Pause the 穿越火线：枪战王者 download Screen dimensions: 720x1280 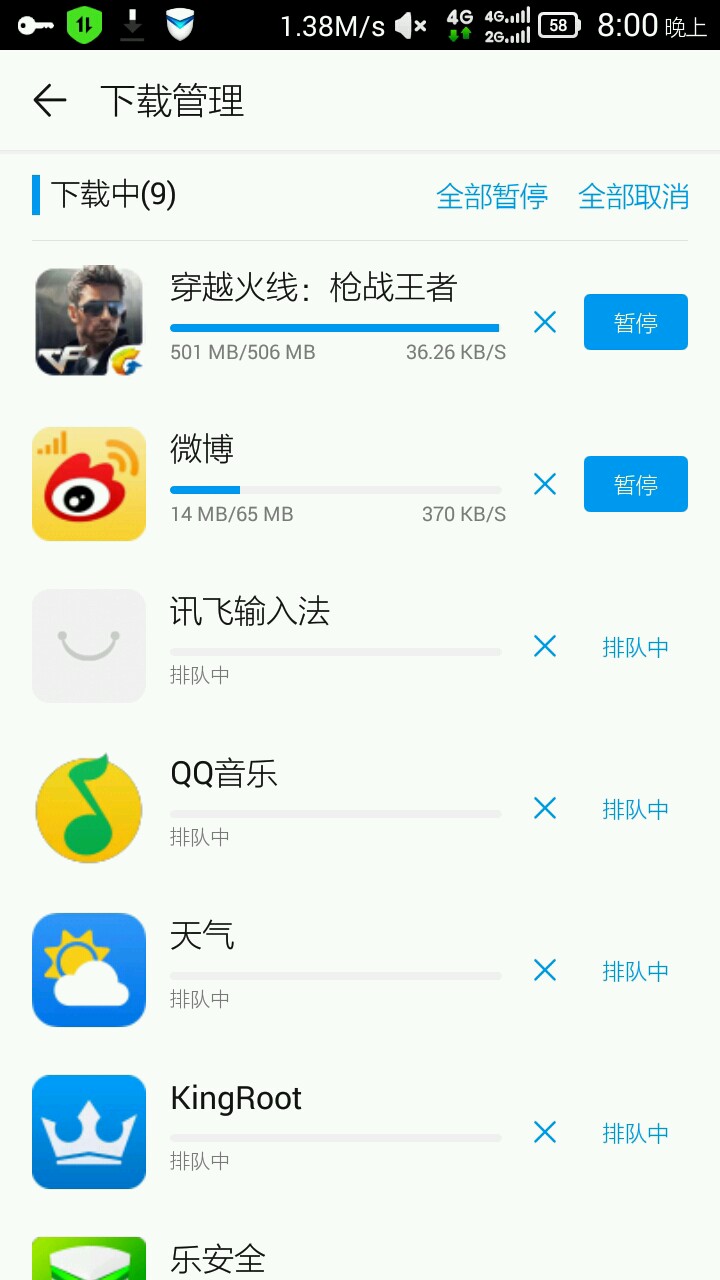pos(635,322)
